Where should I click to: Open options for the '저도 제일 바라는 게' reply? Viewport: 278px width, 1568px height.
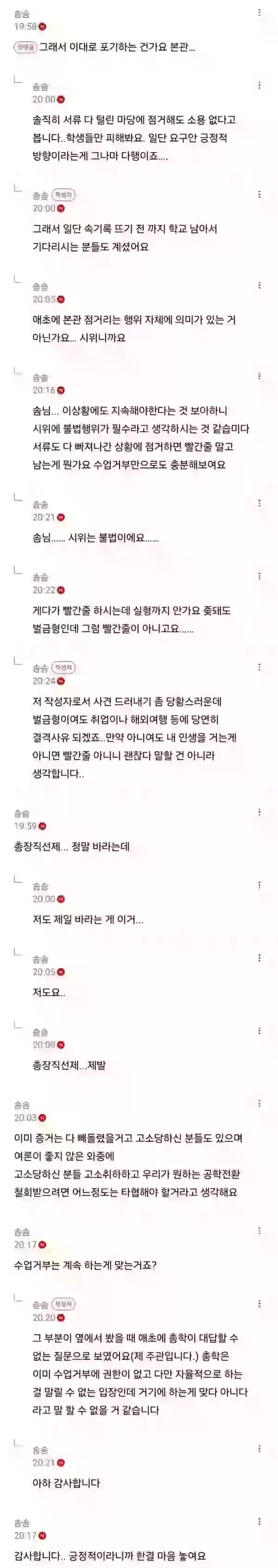click(x=260, y=885)
